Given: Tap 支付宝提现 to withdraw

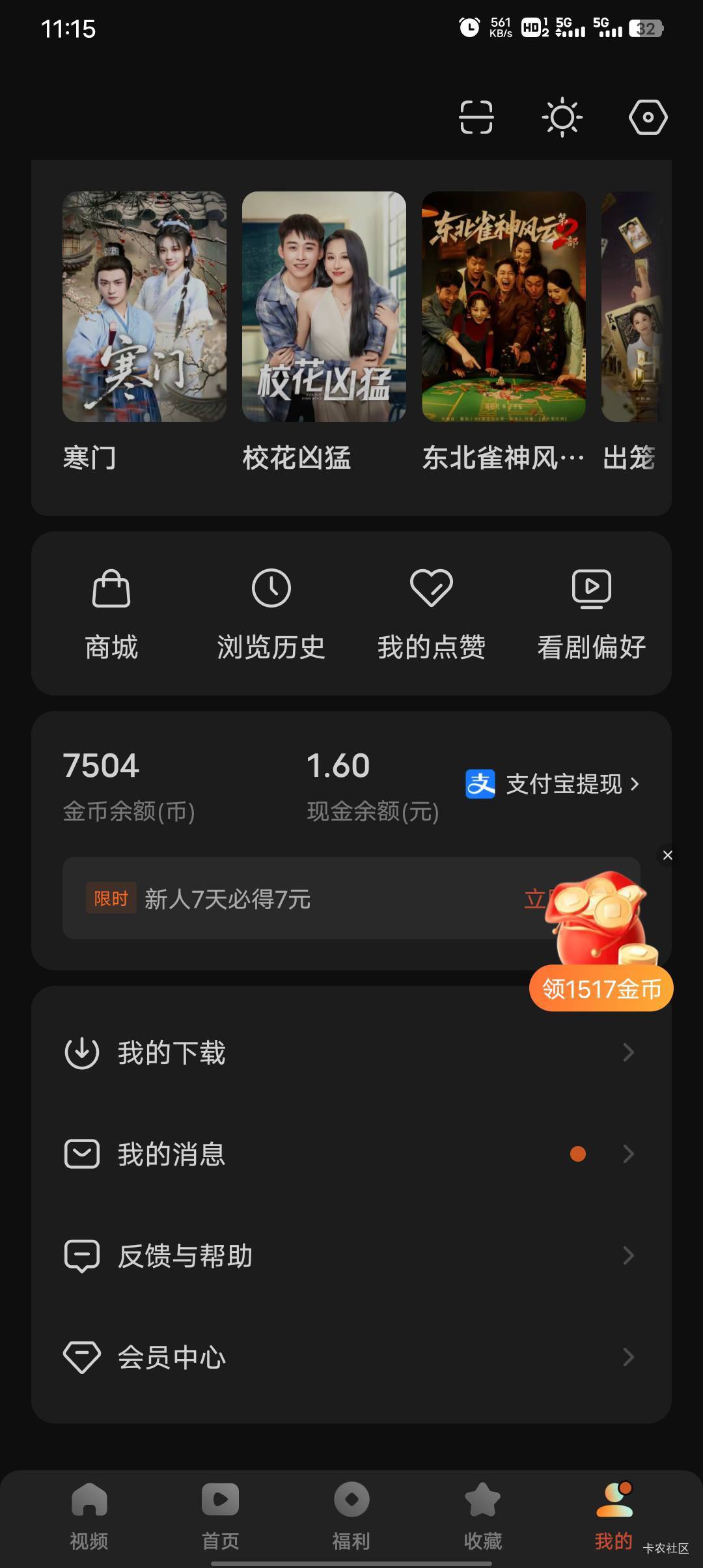Looking at the screenshot, I should 553,784.
